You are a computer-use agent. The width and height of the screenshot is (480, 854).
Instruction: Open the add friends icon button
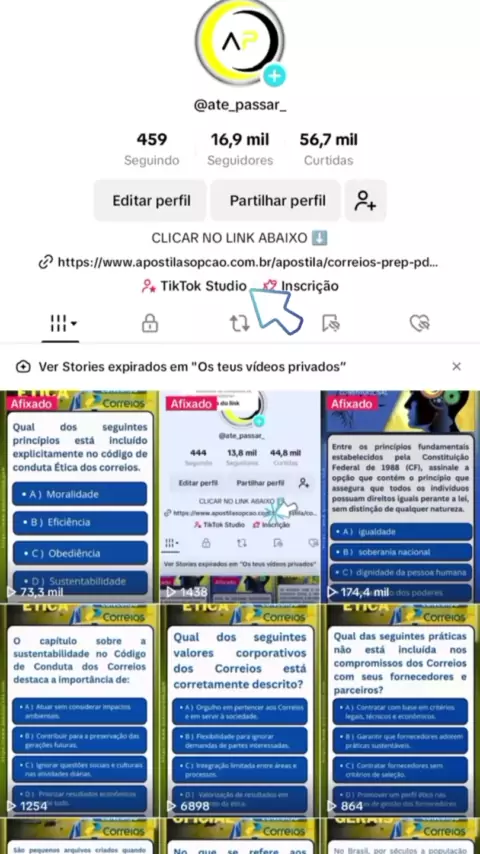pyautogui.click(x=366, y=201)
